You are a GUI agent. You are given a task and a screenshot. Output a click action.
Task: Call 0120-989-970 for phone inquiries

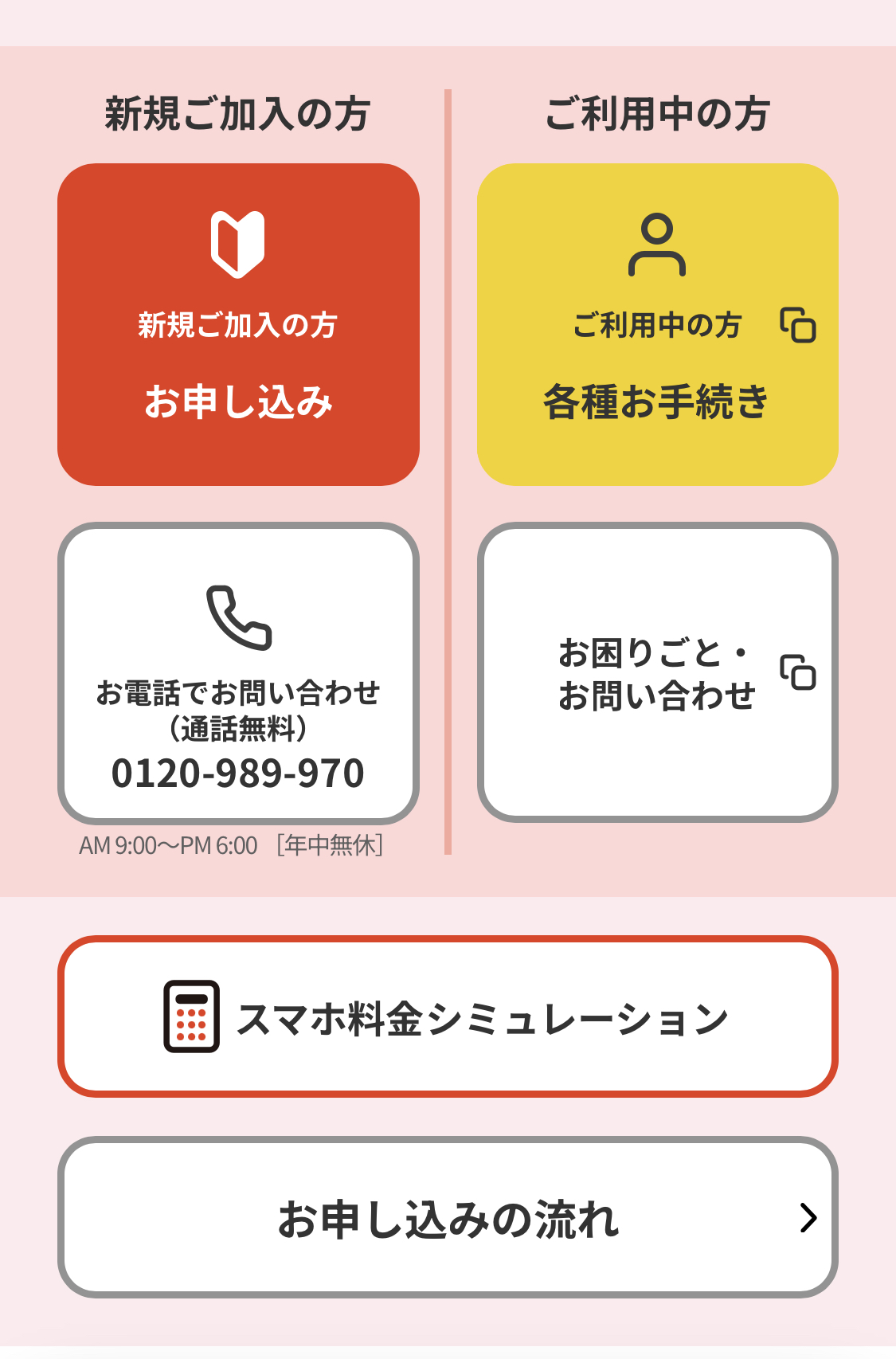click(238, 674)
